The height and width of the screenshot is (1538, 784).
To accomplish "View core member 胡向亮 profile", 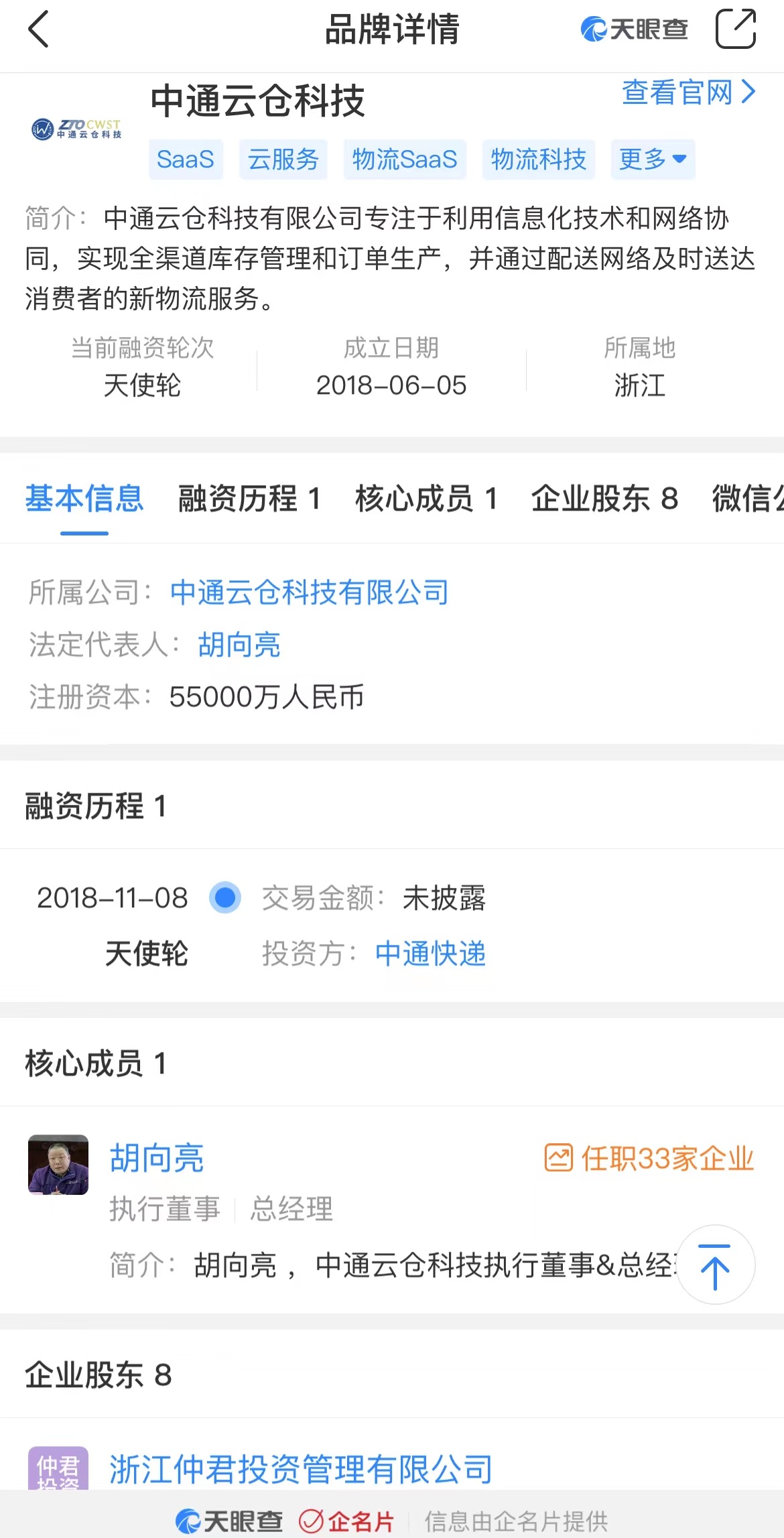I will point(157,1158).
